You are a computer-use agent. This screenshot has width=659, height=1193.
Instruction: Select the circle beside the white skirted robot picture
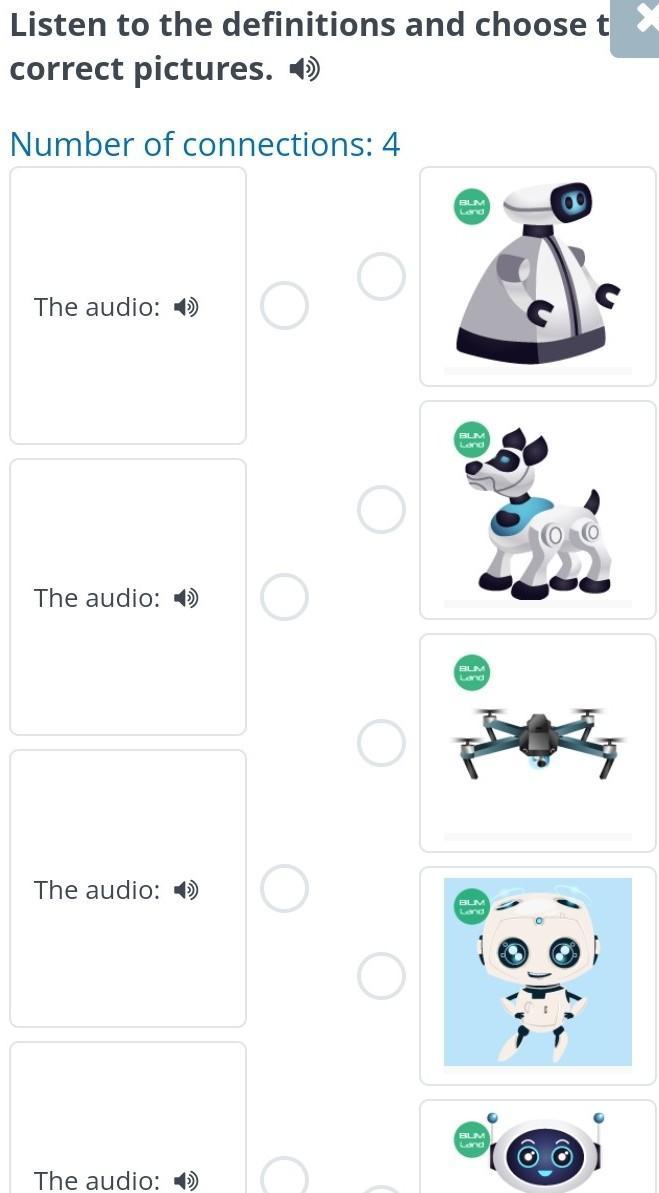(x=382, y=277)
